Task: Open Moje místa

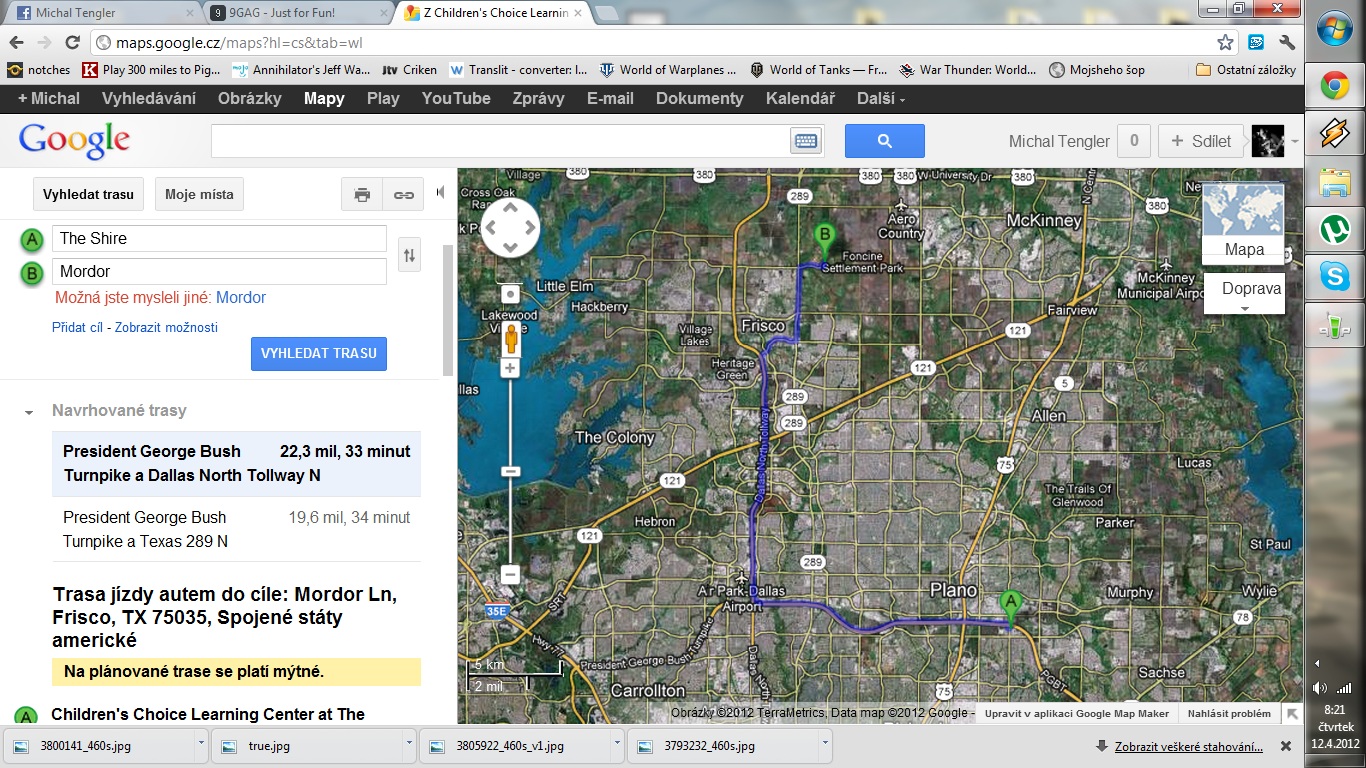Action: (x=199, y=194)
